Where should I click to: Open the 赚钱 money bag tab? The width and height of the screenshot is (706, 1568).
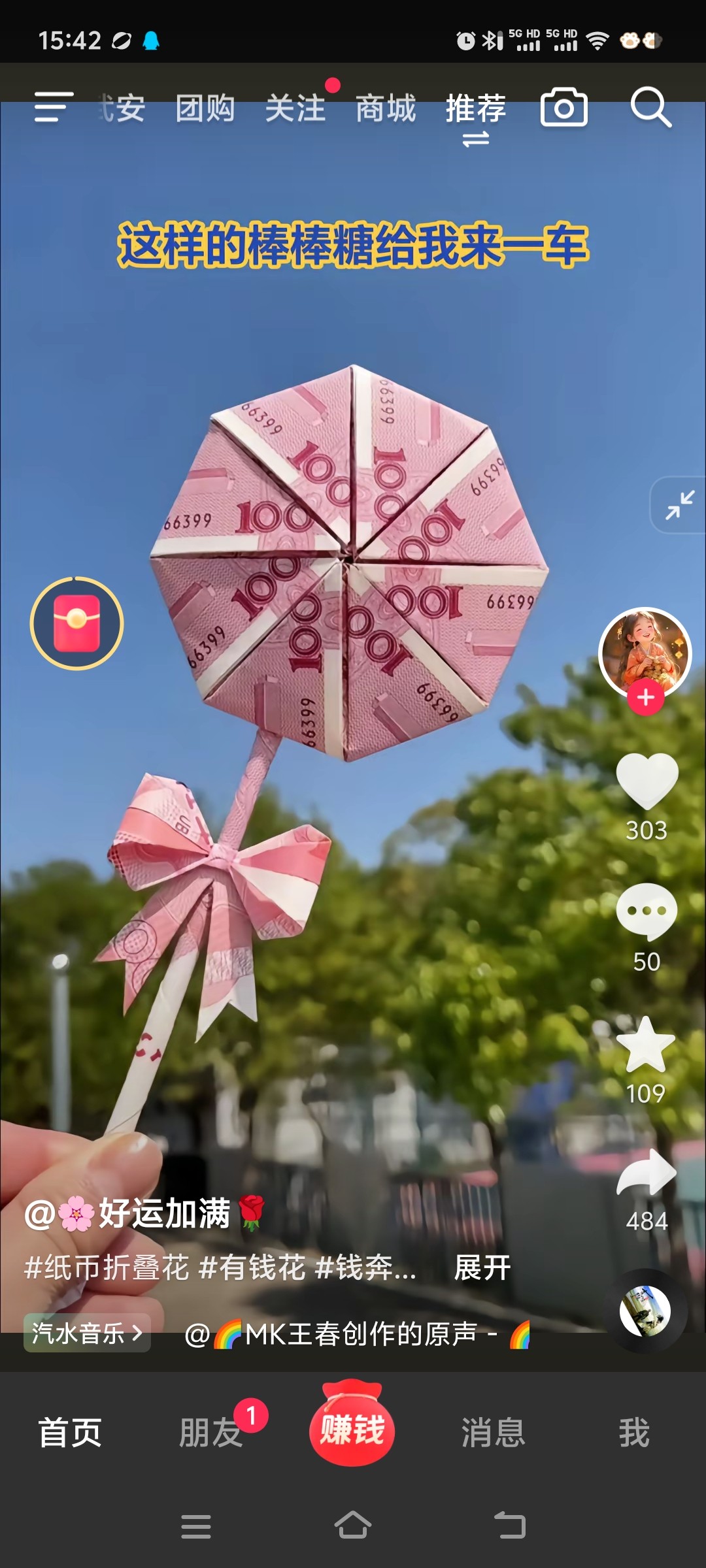click(352, 1426)
